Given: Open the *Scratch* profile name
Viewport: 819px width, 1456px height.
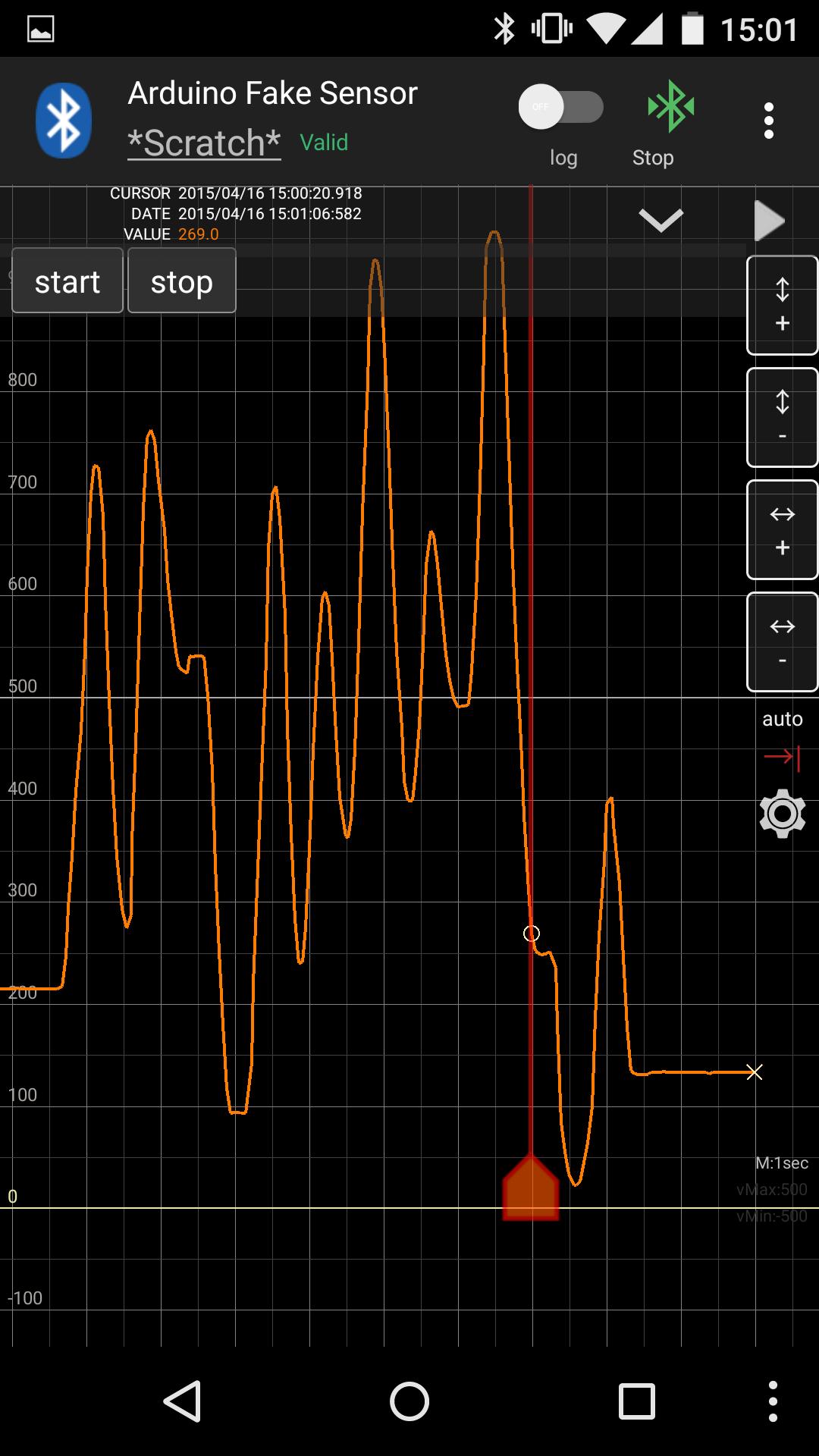Looking at the screenshot, I should (203, 143).
